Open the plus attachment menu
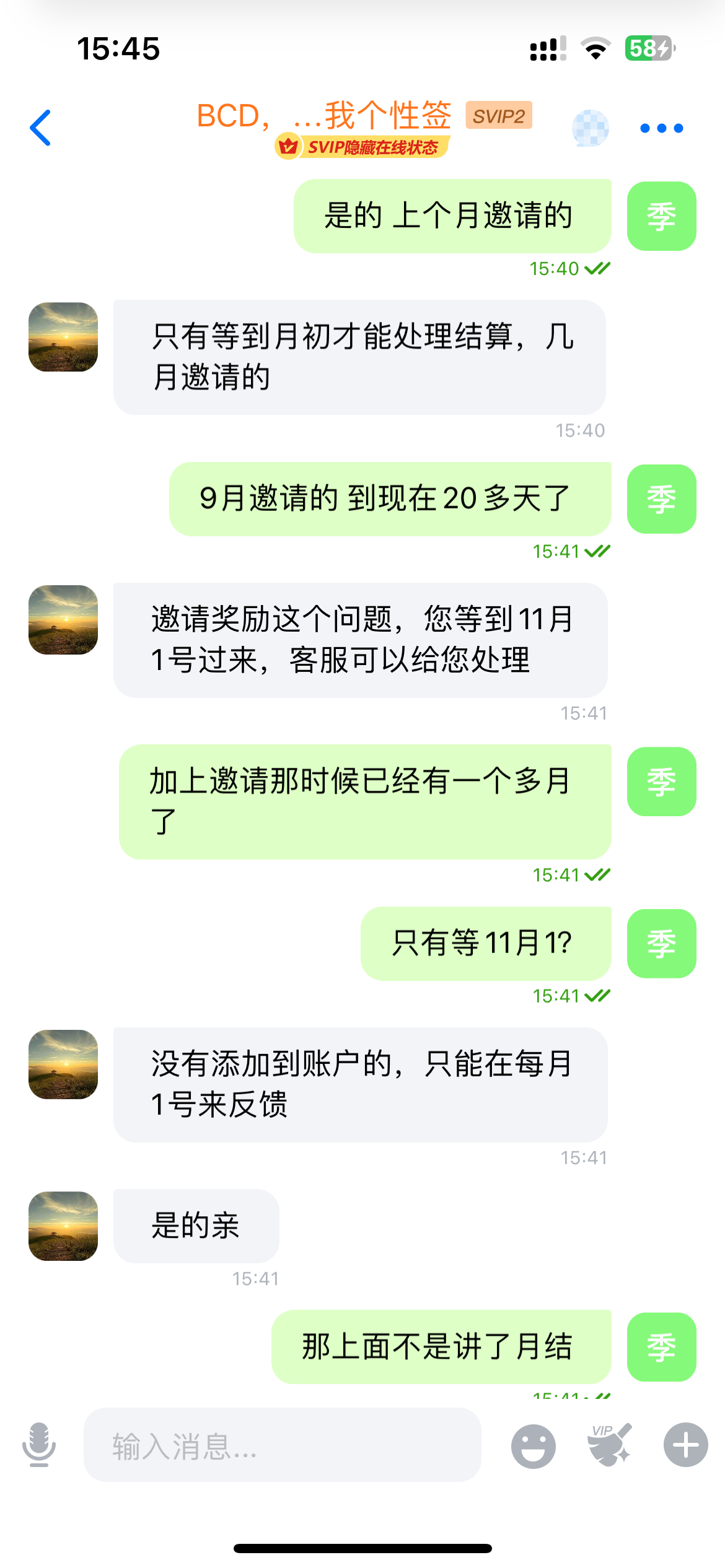Viewport: 725px width, 1568px height. (x=685, y=1445)
